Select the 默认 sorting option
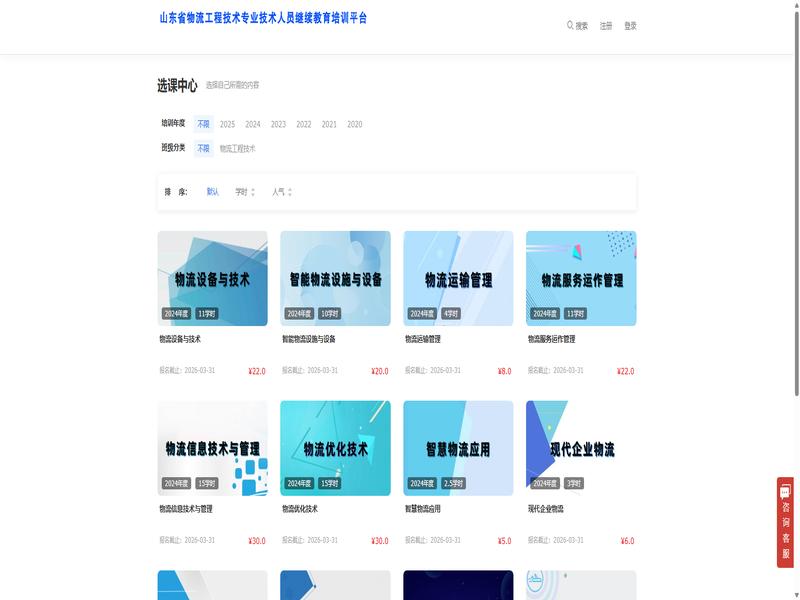The width and height of the screenshot is (800, 600). pos(212,191)
